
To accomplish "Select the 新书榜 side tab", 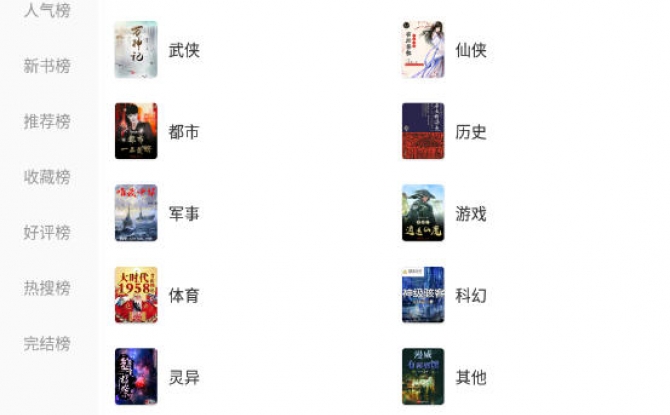I will (47, 66).
